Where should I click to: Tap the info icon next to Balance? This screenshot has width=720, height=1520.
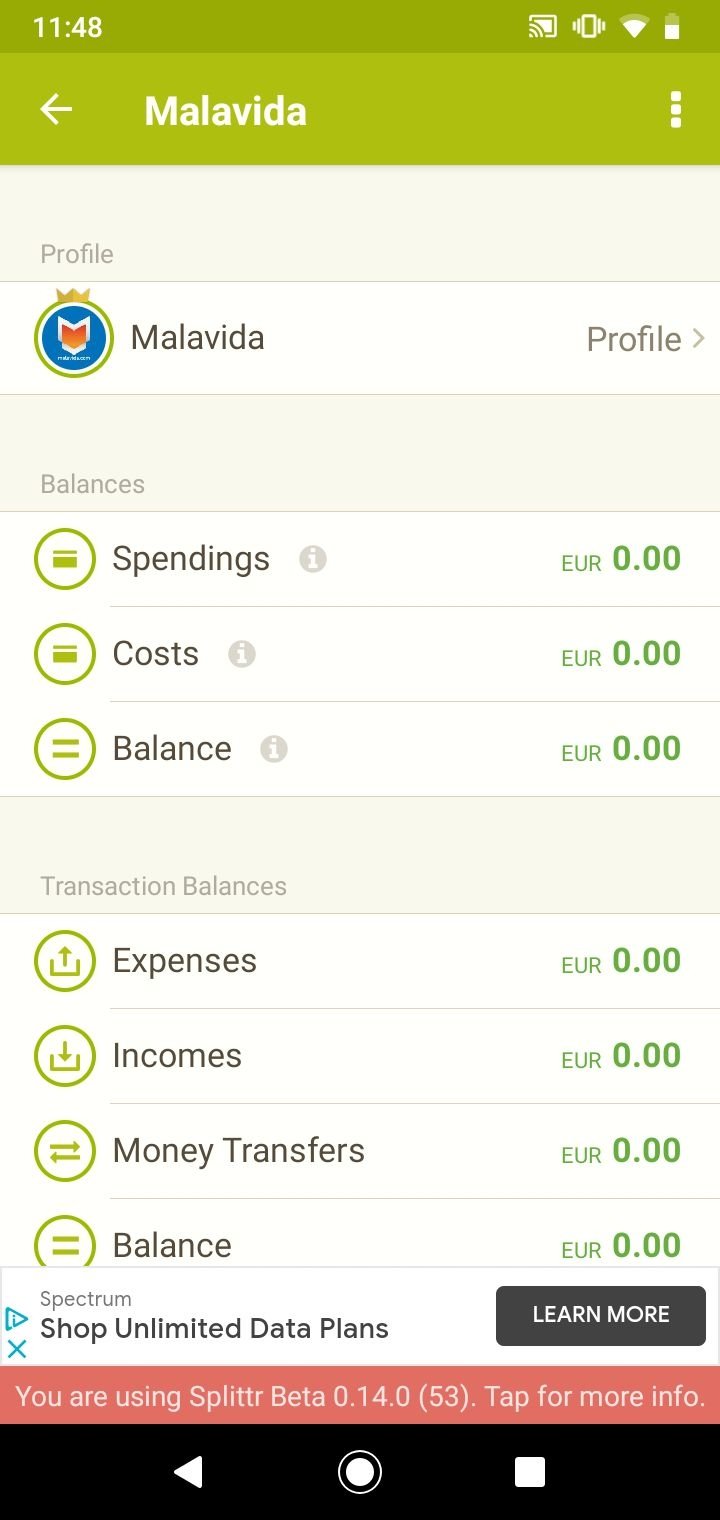point(274,749)
